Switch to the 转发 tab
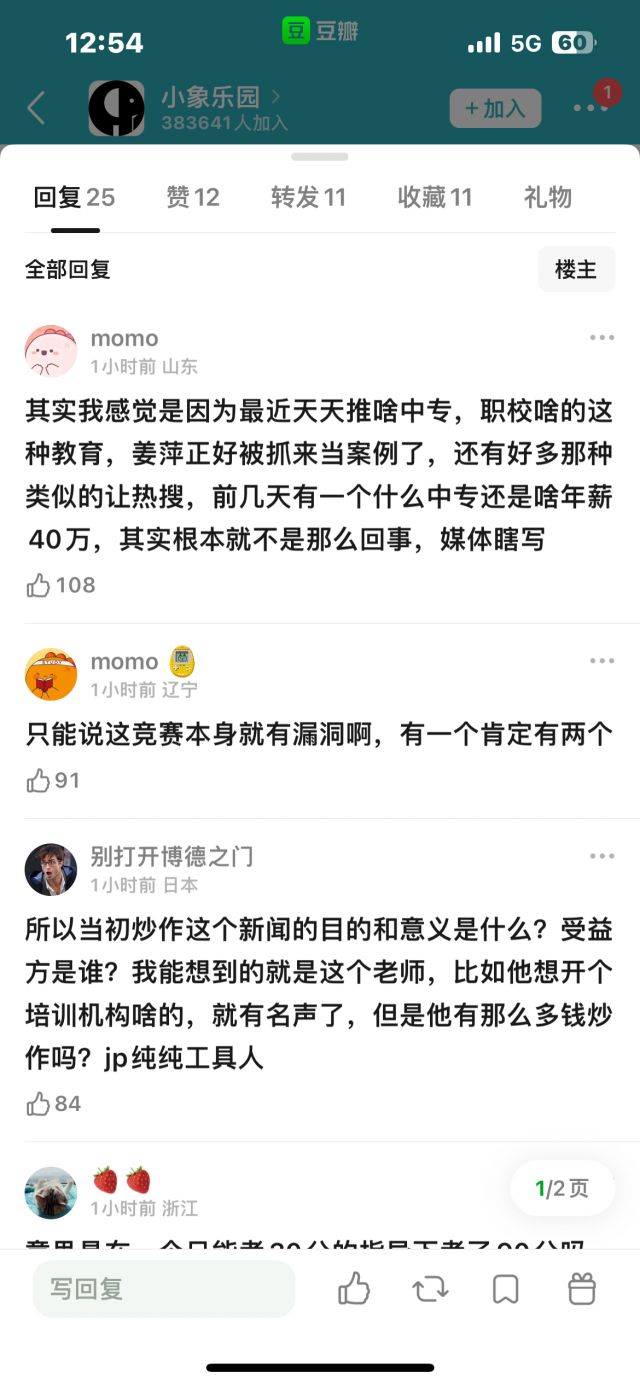This screenshot has width=640, height=1385. coord(308,197)
